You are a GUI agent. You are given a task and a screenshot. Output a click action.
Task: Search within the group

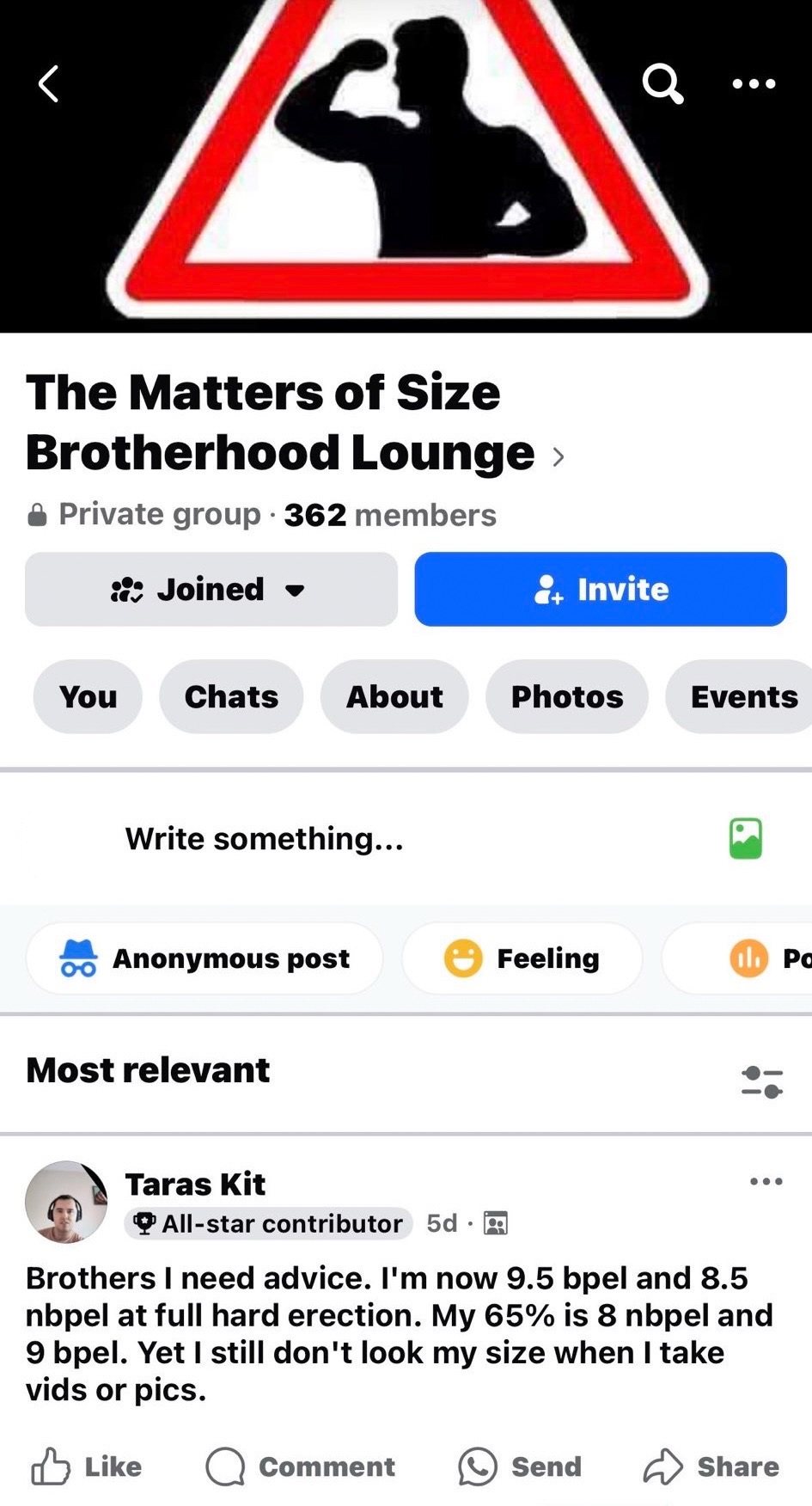[663, 84]
